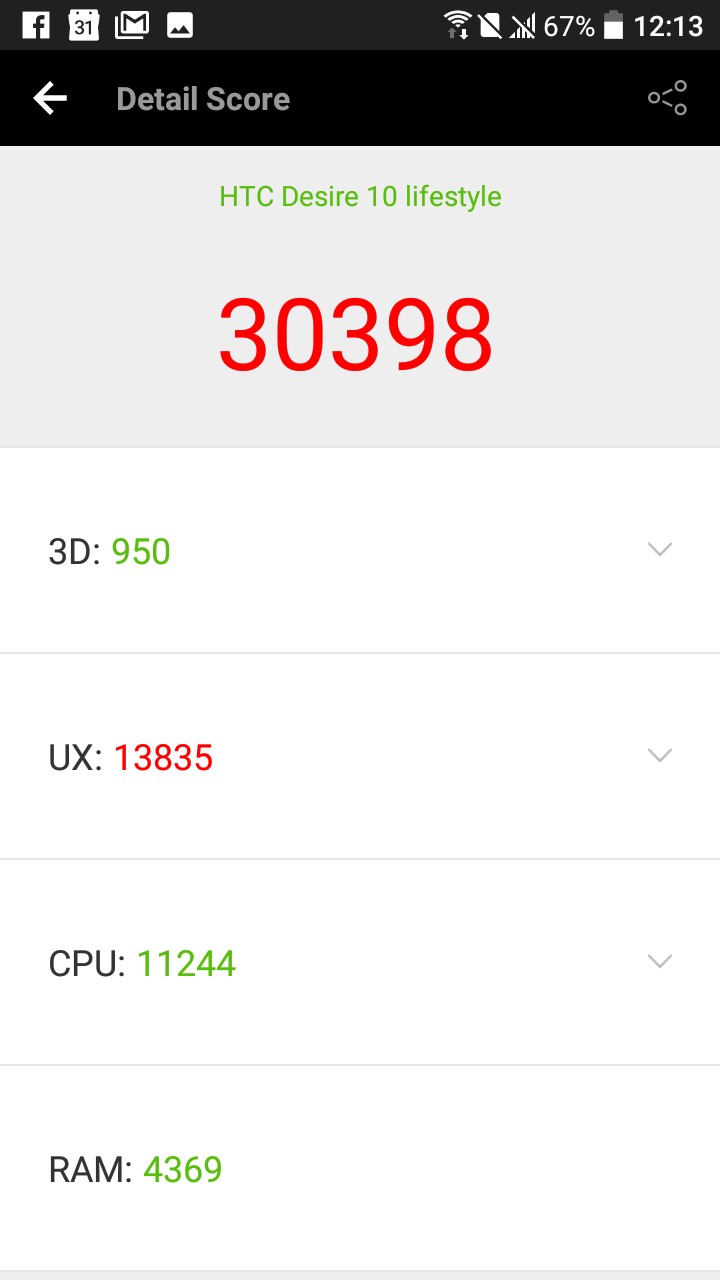Viewport: 720px width, 1280px height.
Task: Share the benchmark score
Action: pos(667,98)
